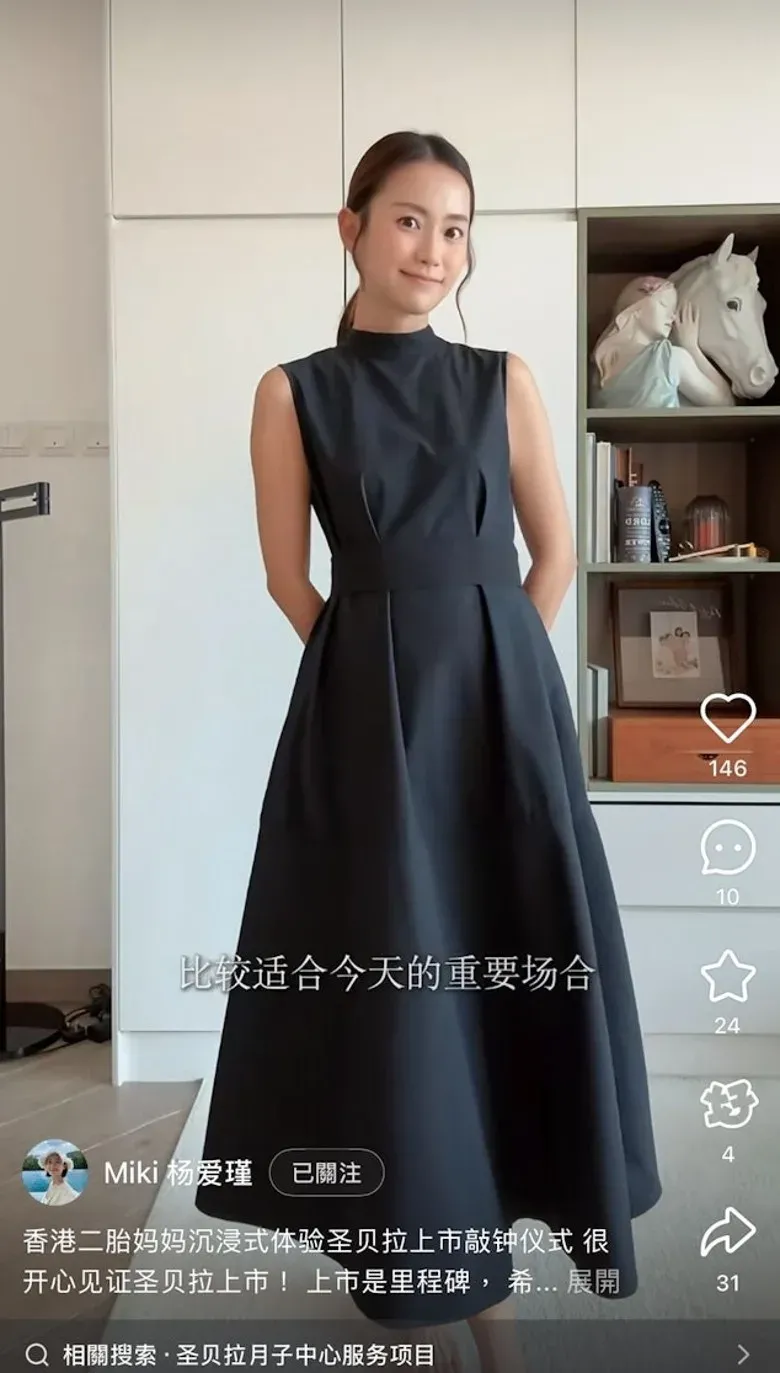Toggle follow status with the 已關注 button
Screen dimensions: 780x1373
coord(324,1172)
